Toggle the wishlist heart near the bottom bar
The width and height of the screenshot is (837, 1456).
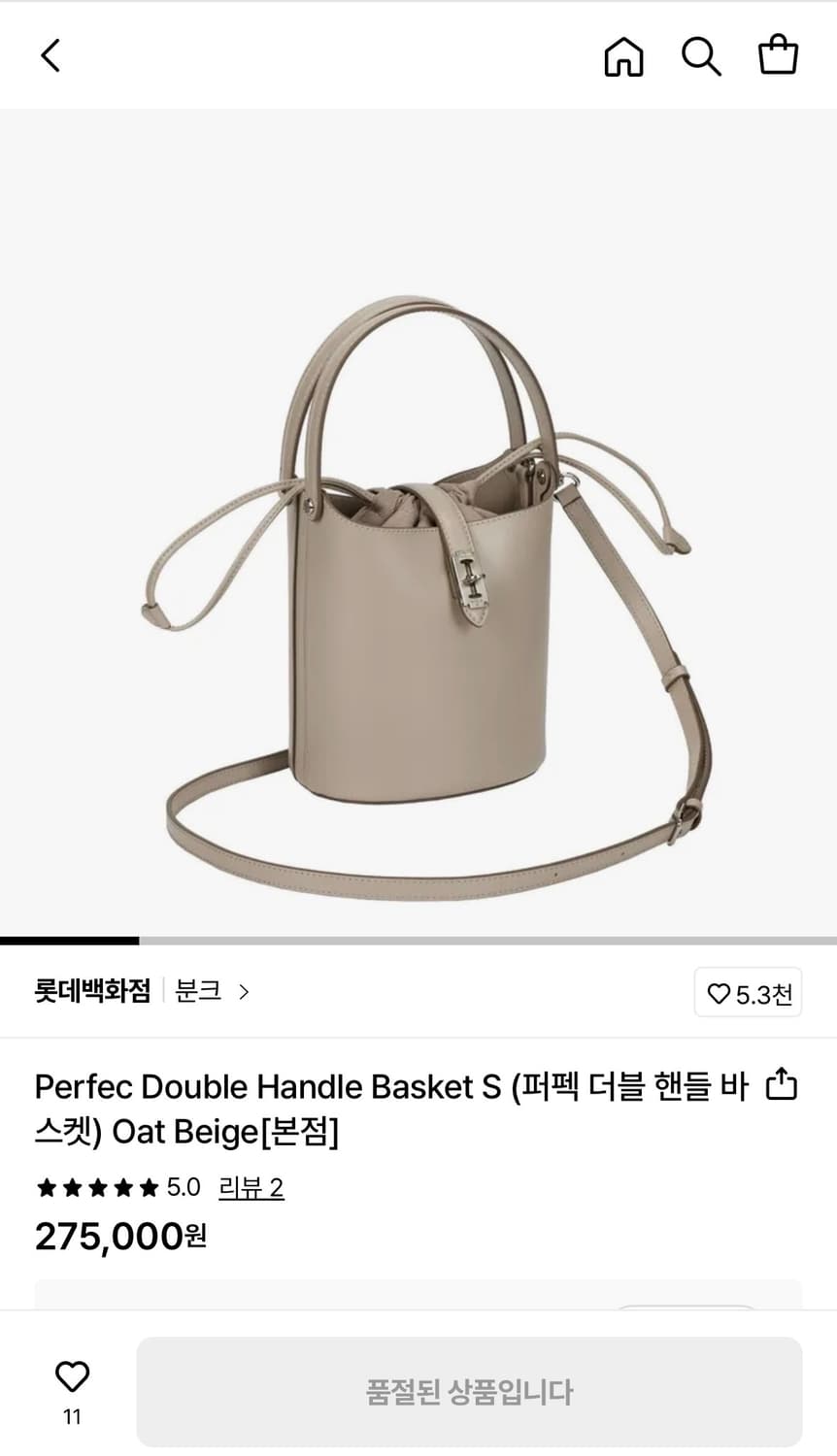pos(72,1374)
